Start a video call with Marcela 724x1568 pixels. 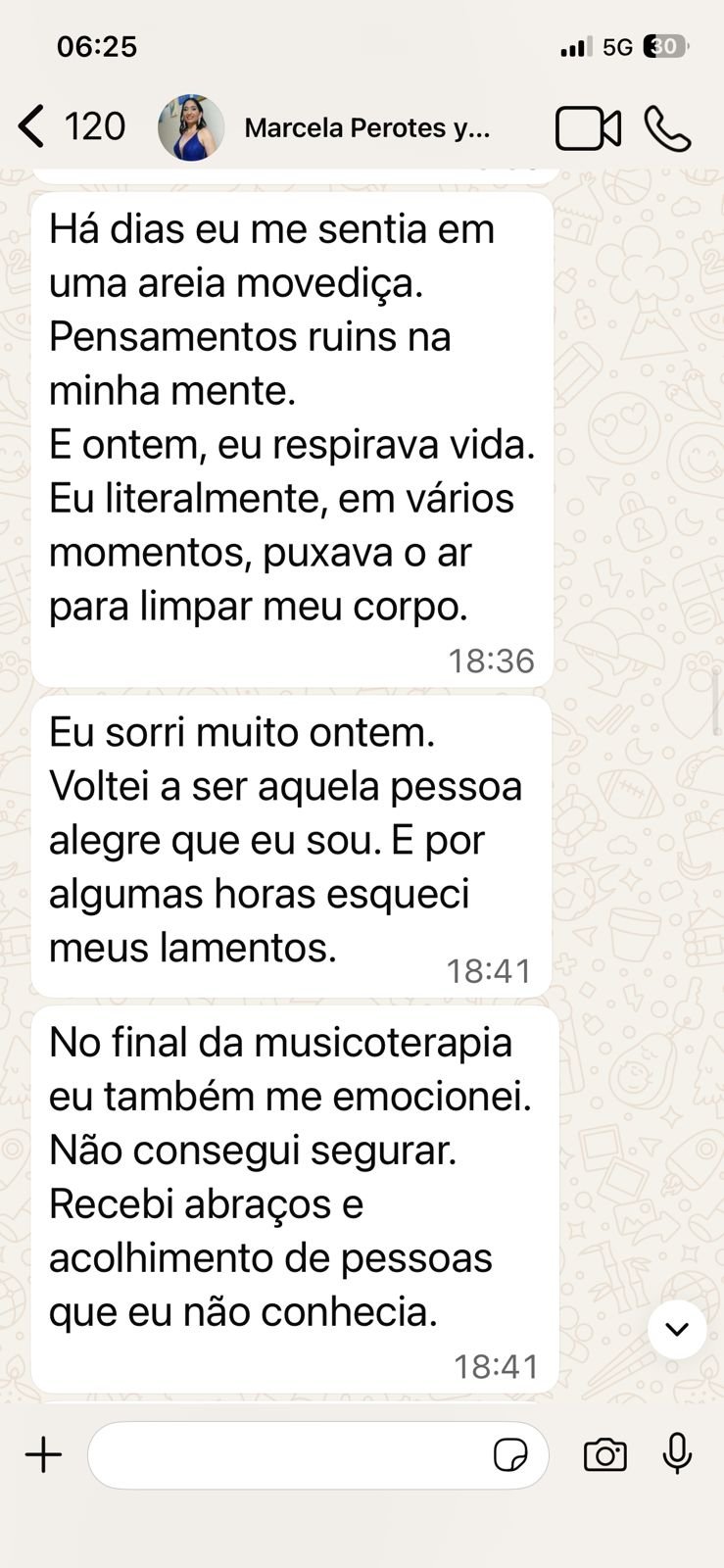(x=588, y=128)
